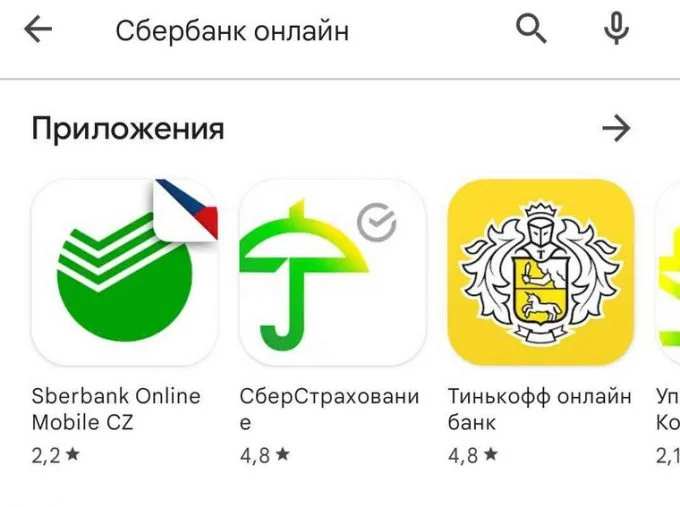Image resolution: width=680 pixels, height=507 pixels.
Task: Open the СберСтрахование app
Action: click(332, 272)
